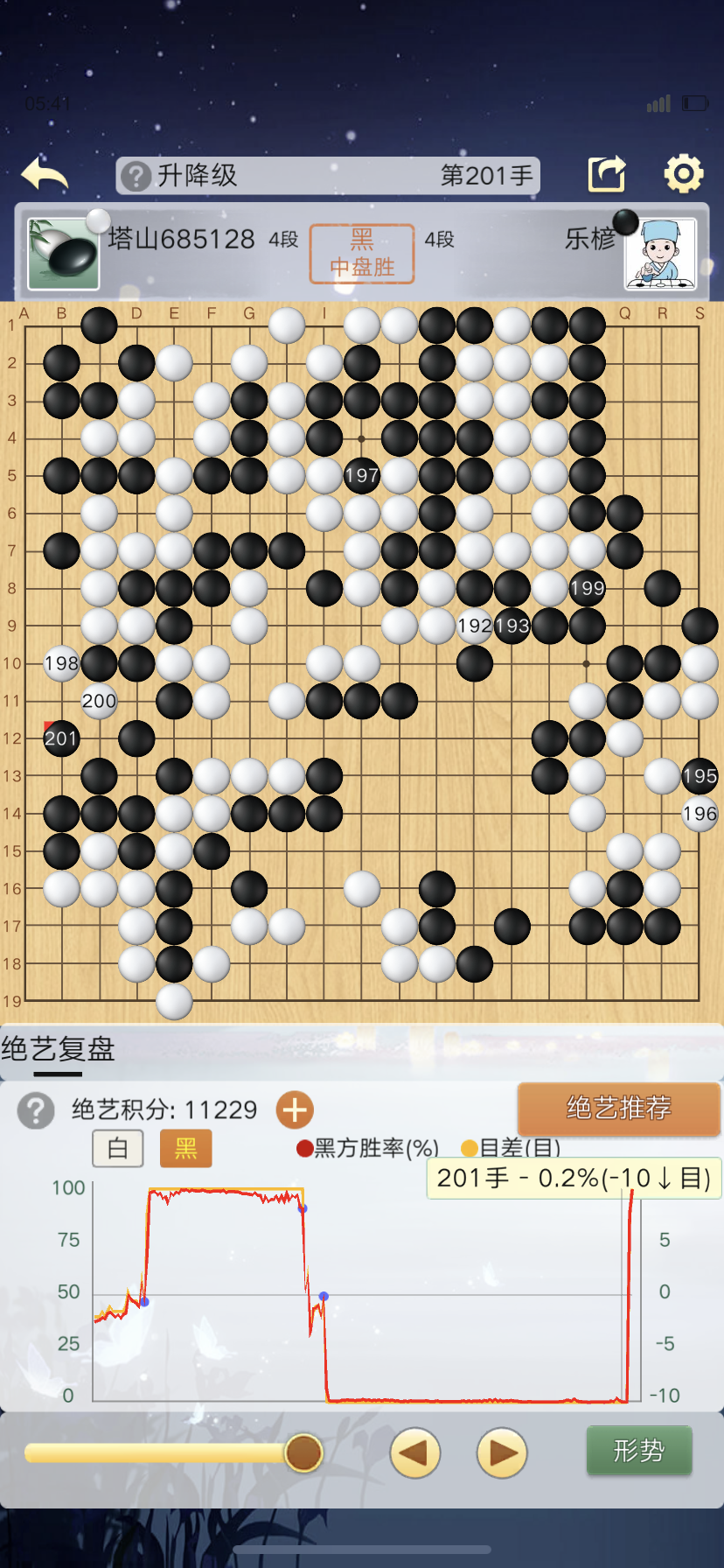Show 形势 position analysis
Viewport: 724px width, 1568px height.
(638, 1451)
